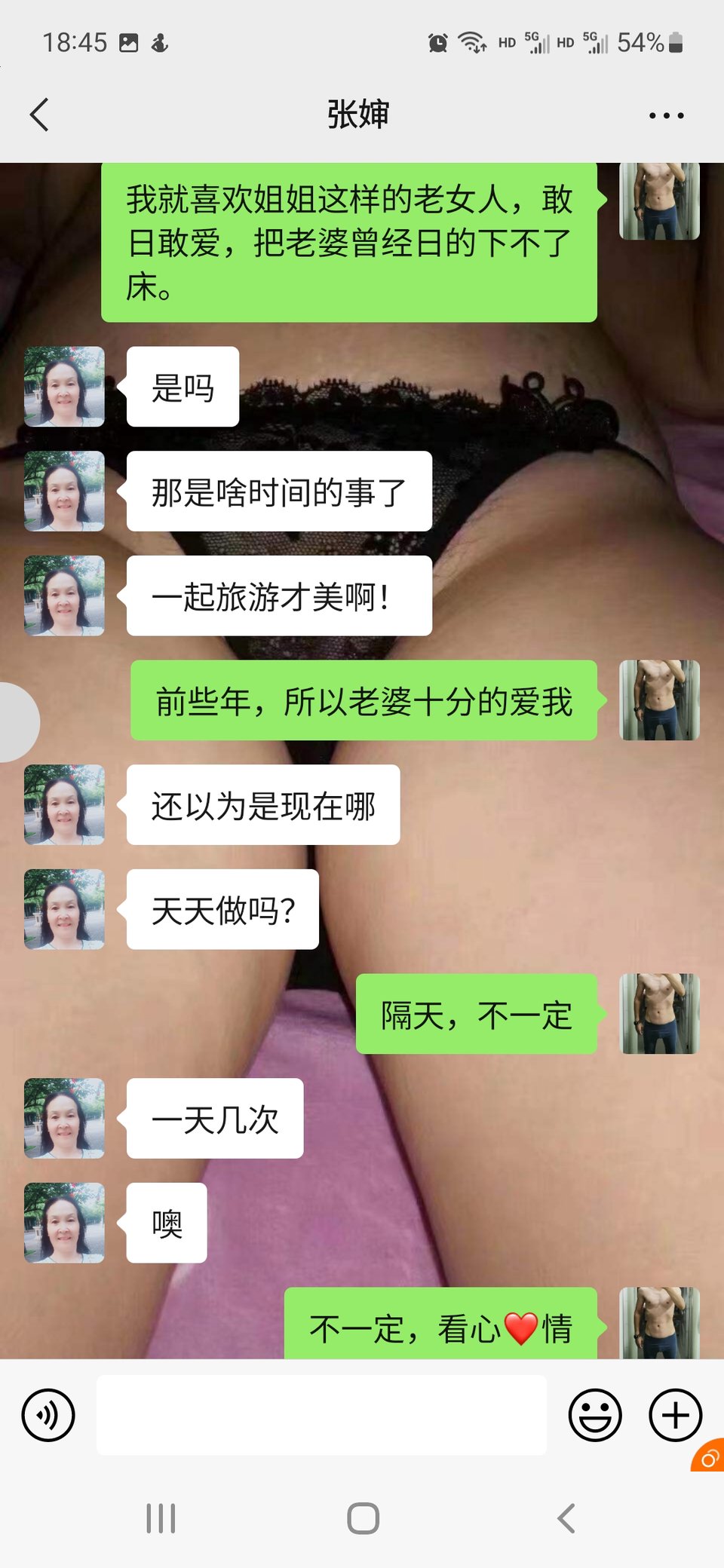Viewport: 724px width, 1568px height.
Task: Open contact's avatar next to 是吗
Action: (x=64, y=387)
